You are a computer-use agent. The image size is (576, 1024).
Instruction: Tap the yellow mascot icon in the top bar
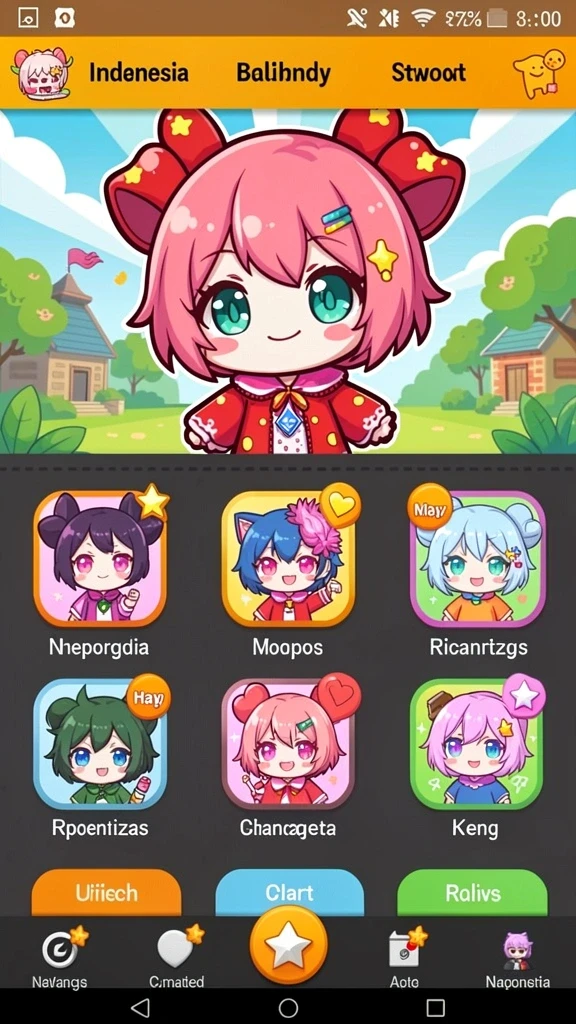[539, 72]
